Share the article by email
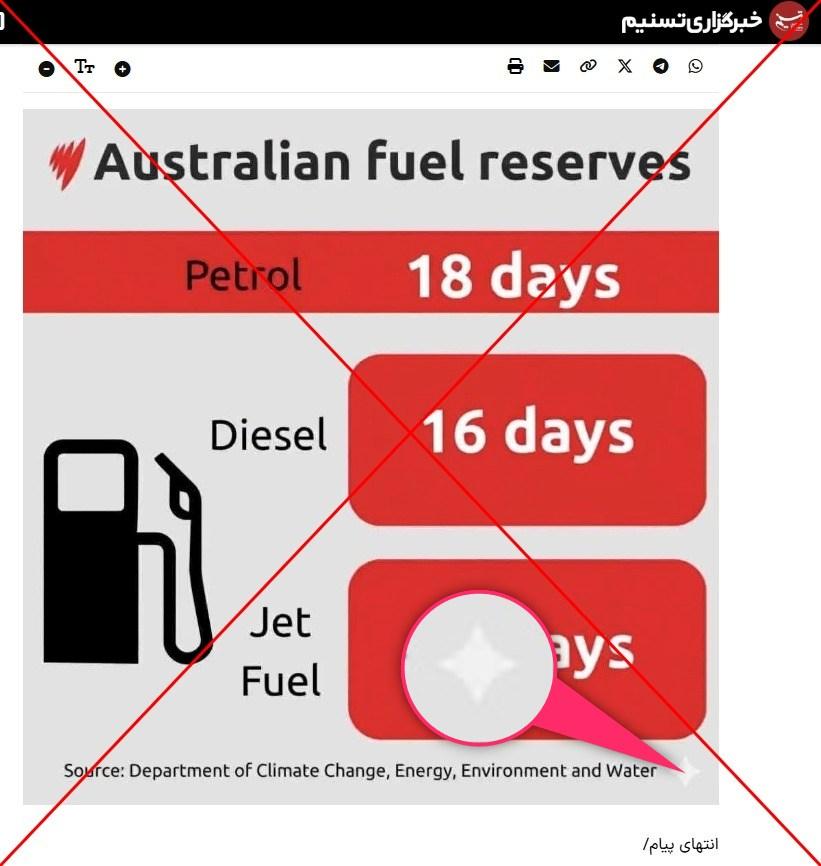The width and height of the screenshot is (821, 866). click(551, 67)
